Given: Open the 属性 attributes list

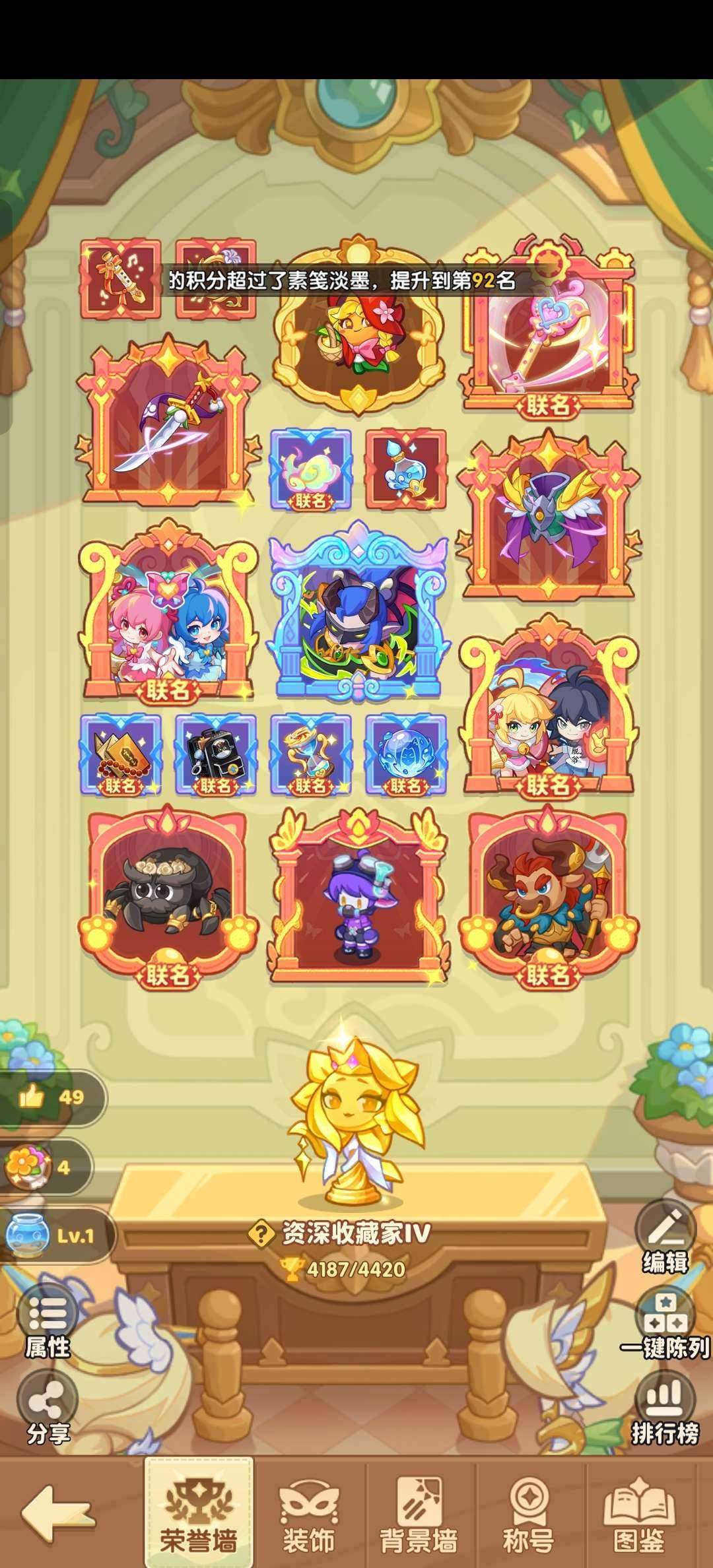Looking at the screenshot, I should (x=48, y=1323).
